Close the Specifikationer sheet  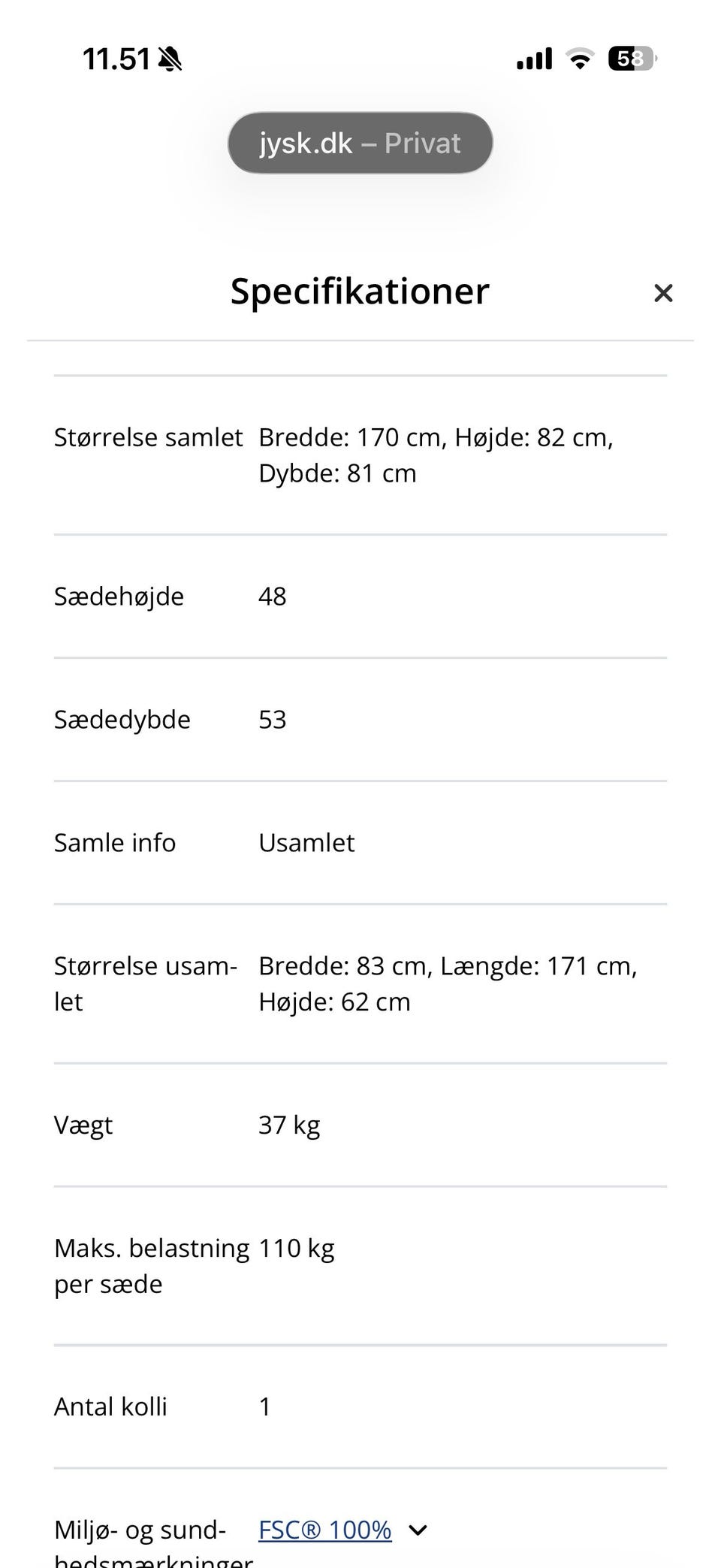pos(663,293)
